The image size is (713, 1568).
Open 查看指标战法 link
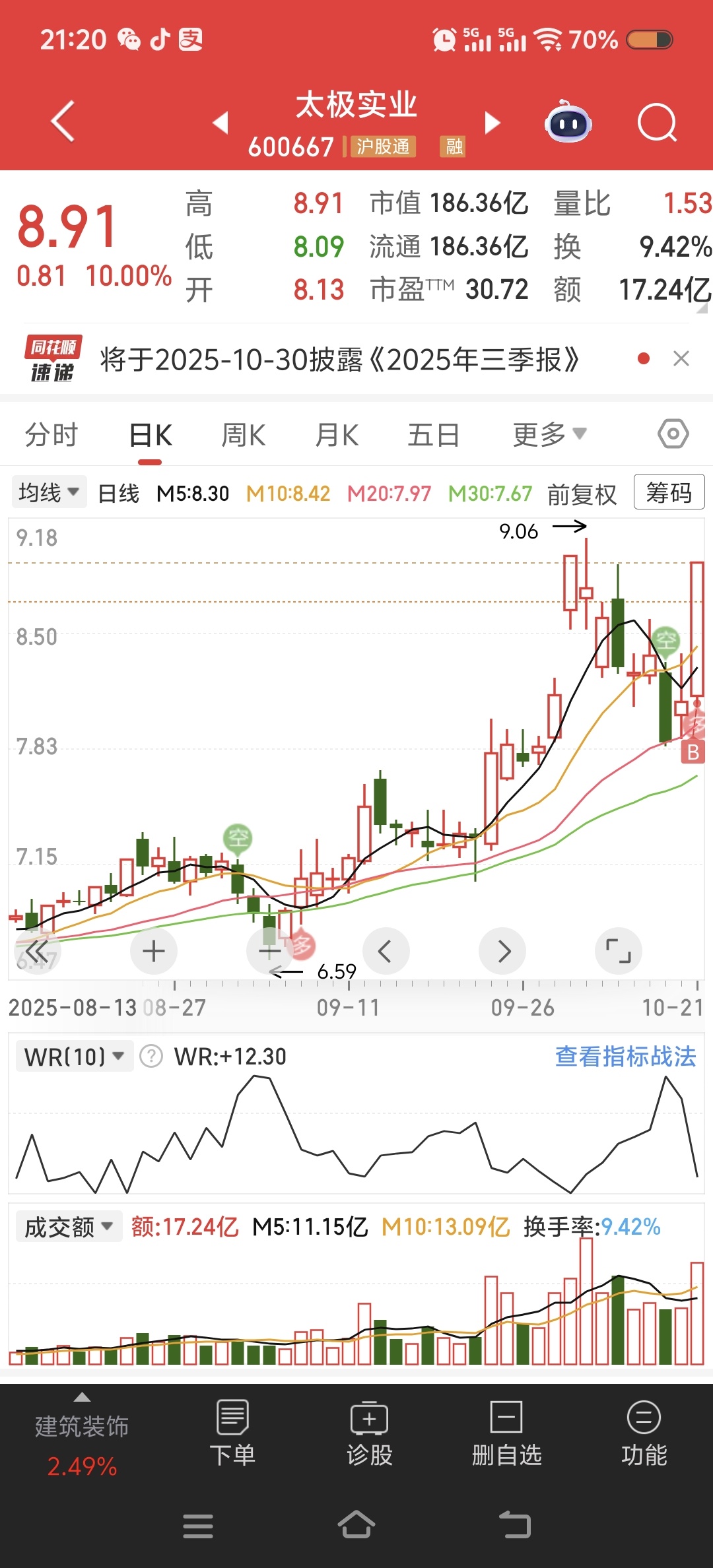625,1057
